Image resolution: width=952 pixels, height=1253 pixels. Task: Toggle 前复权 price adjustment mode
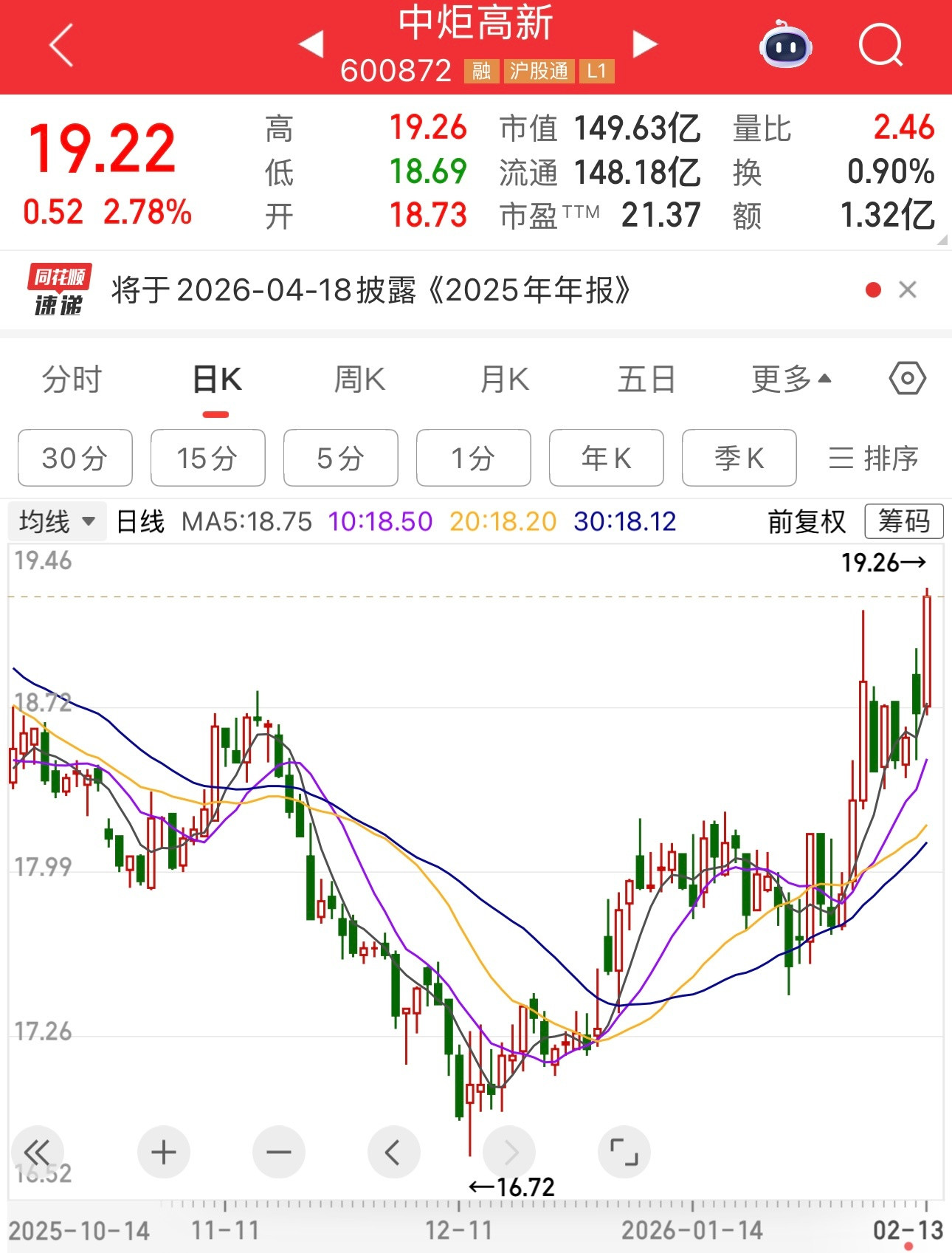pyautogui.click(x=807, y=521)
